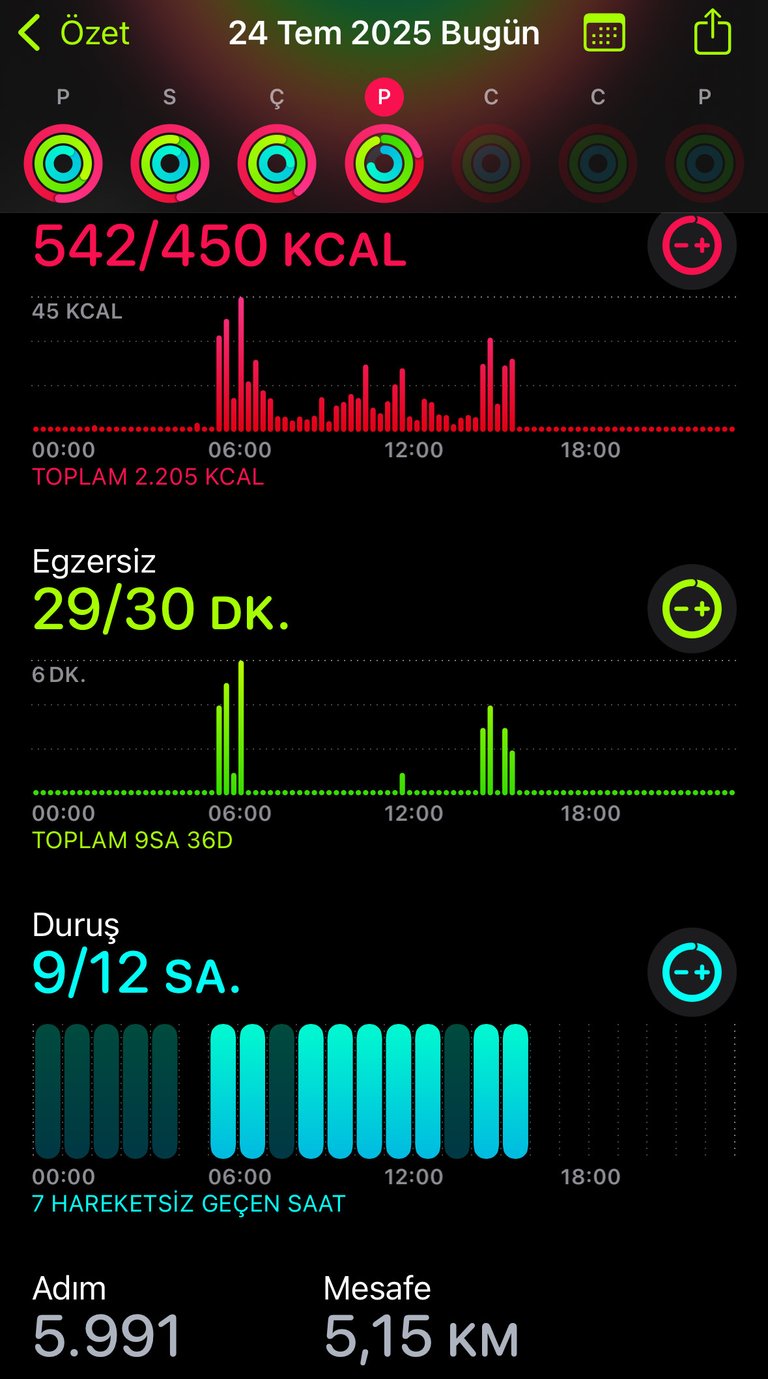
Task: Go back to Özet
Action: point(71,33)
